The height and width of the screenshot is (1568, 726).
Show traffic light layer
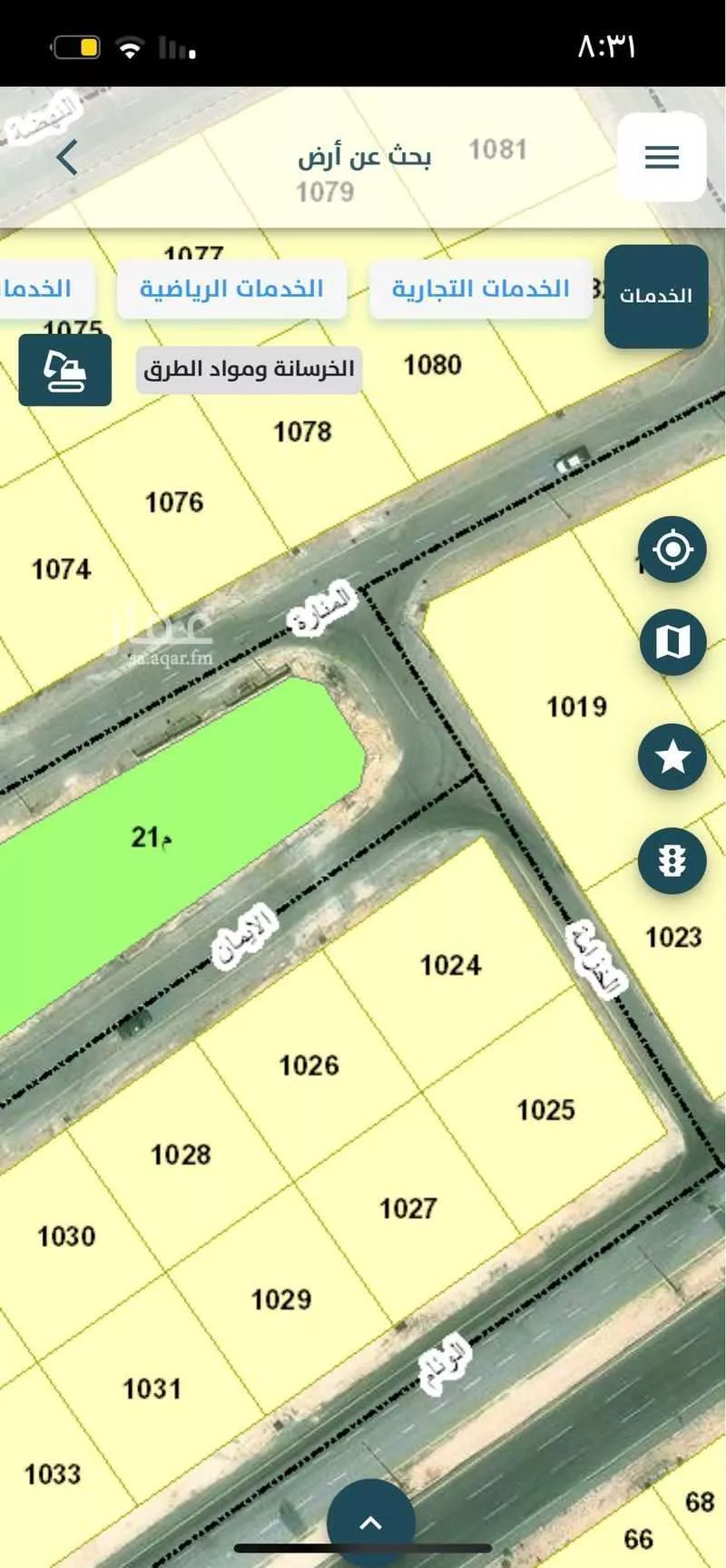tap(672, 861)
